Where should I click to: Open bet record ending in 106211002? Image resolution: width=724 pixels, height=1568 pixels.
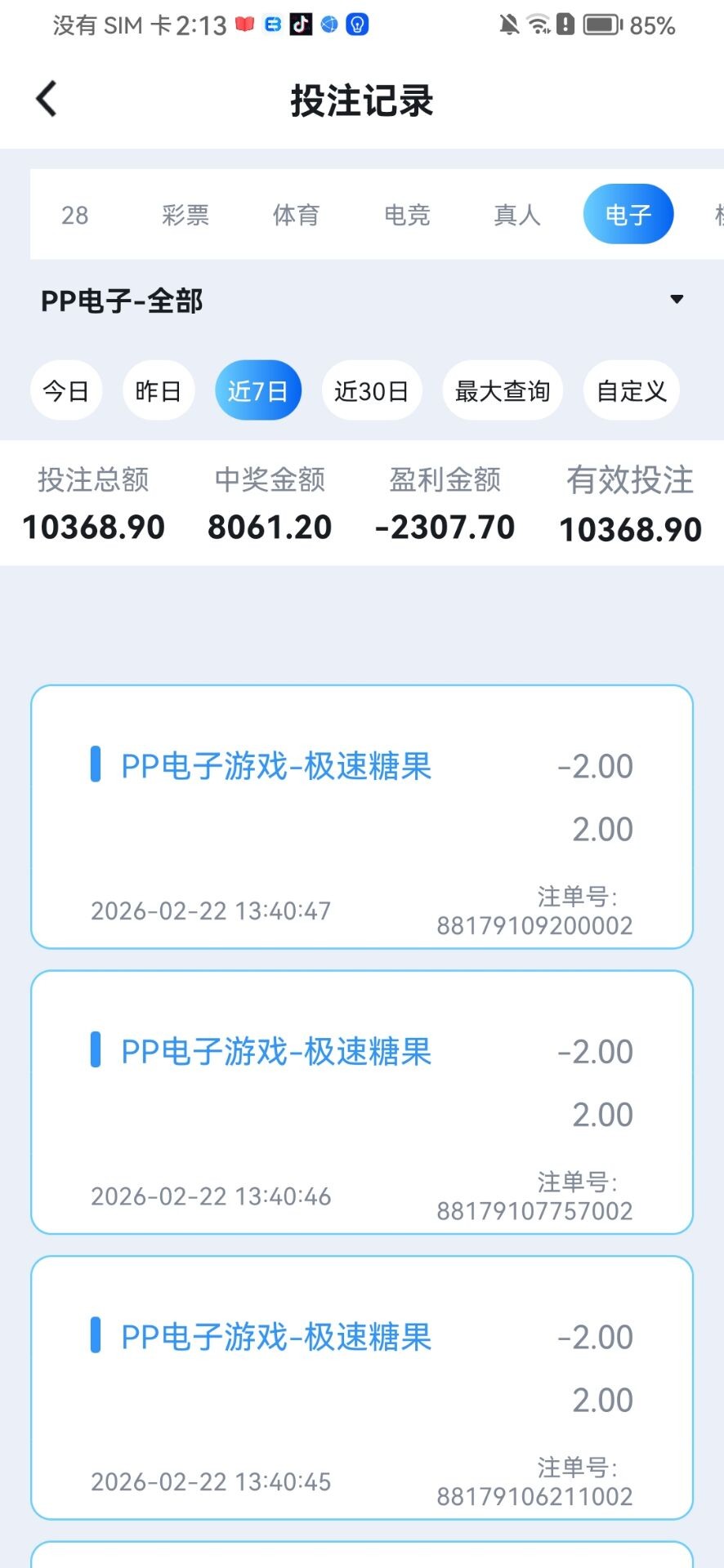[362, 1388]
